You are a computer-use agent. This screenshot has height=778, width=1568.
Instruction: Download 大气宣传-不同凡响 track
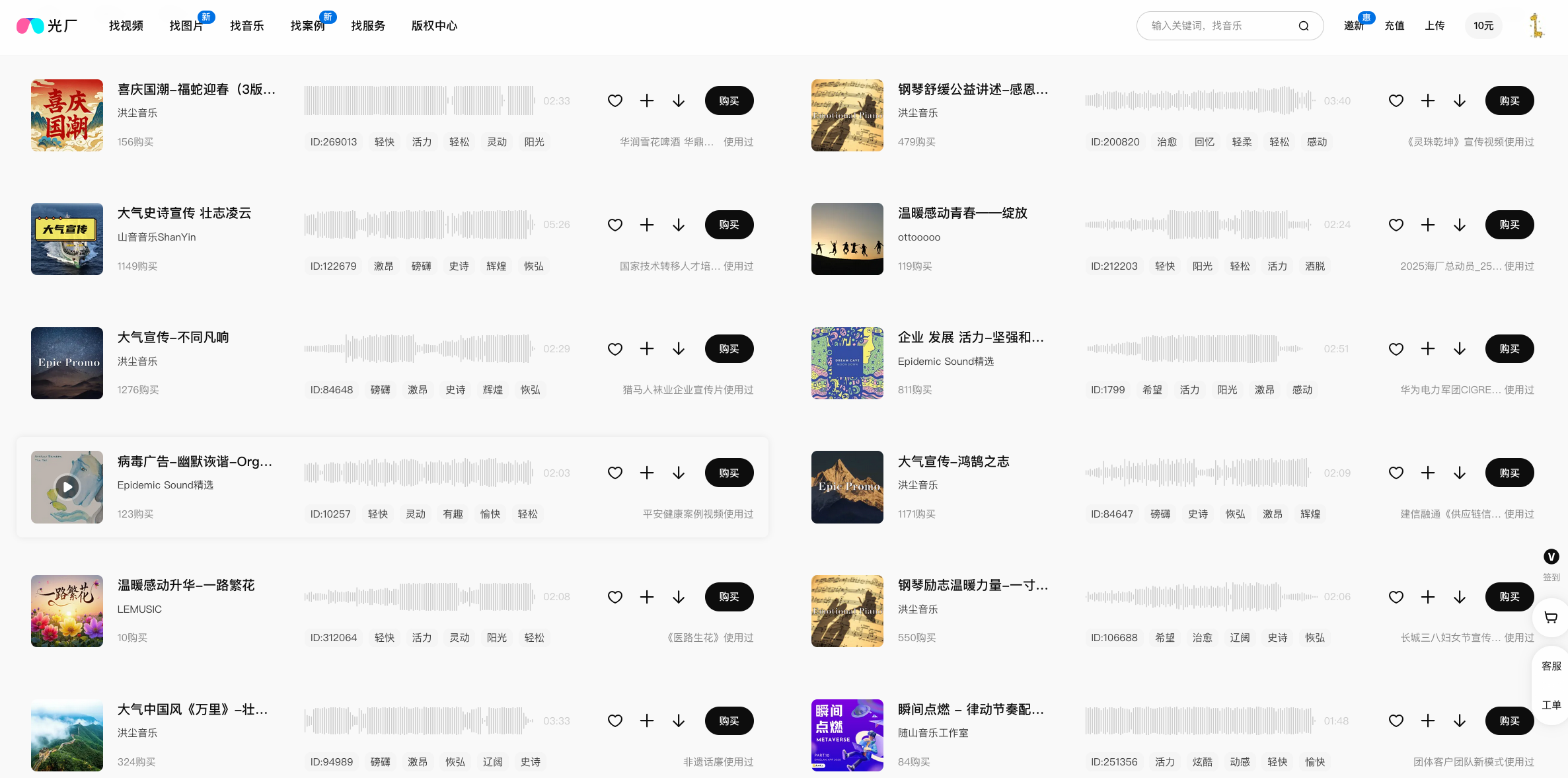pyautogui.click(x=678, y=348)
